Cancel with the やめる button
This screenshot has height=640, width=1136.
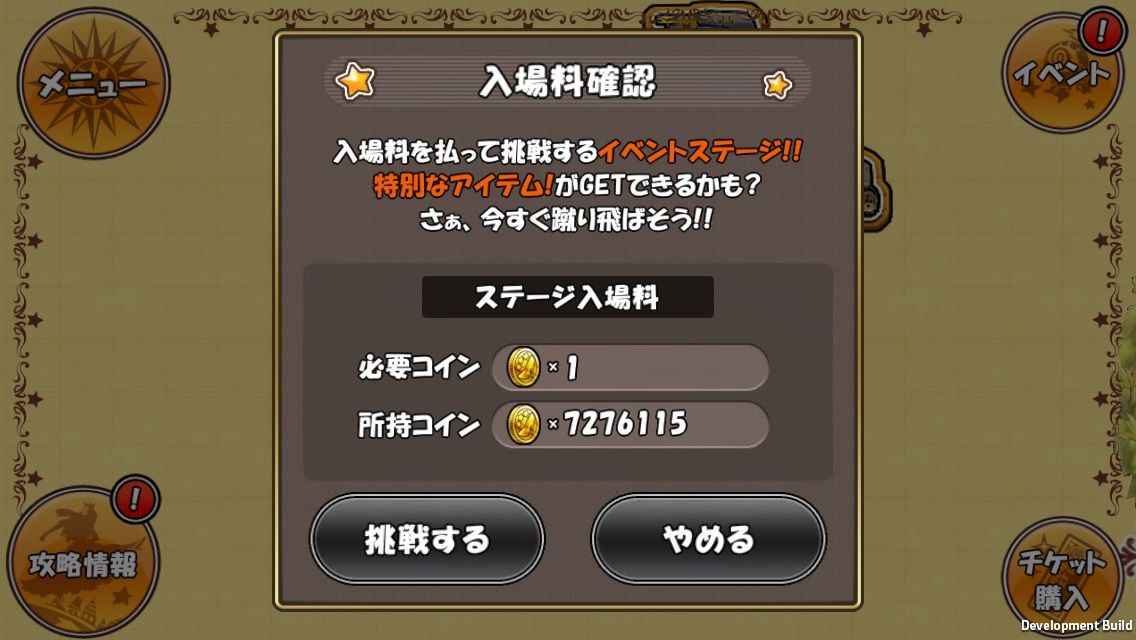(708, 540)
